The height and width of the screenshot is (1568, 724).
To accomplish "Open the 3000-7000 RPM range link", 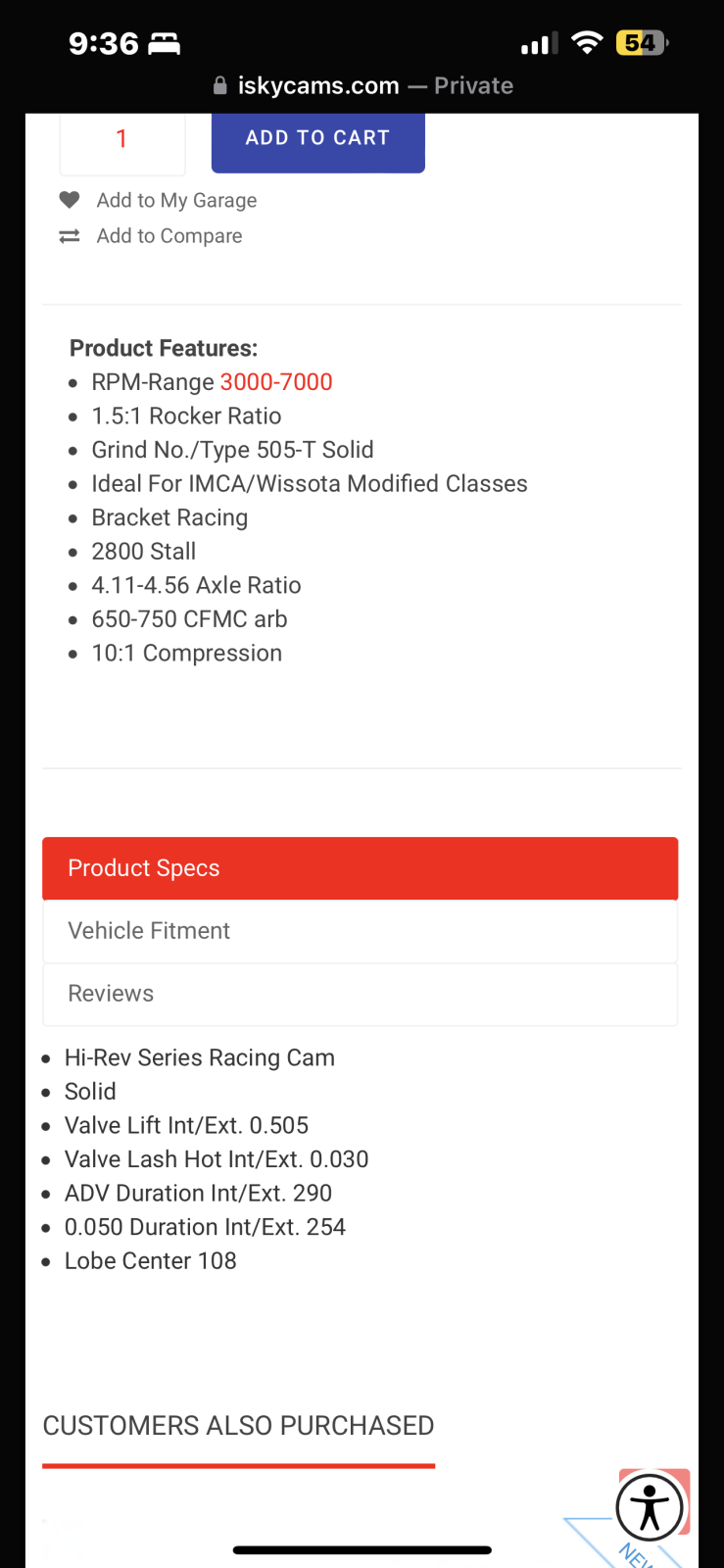I will (x=276, y=382).
